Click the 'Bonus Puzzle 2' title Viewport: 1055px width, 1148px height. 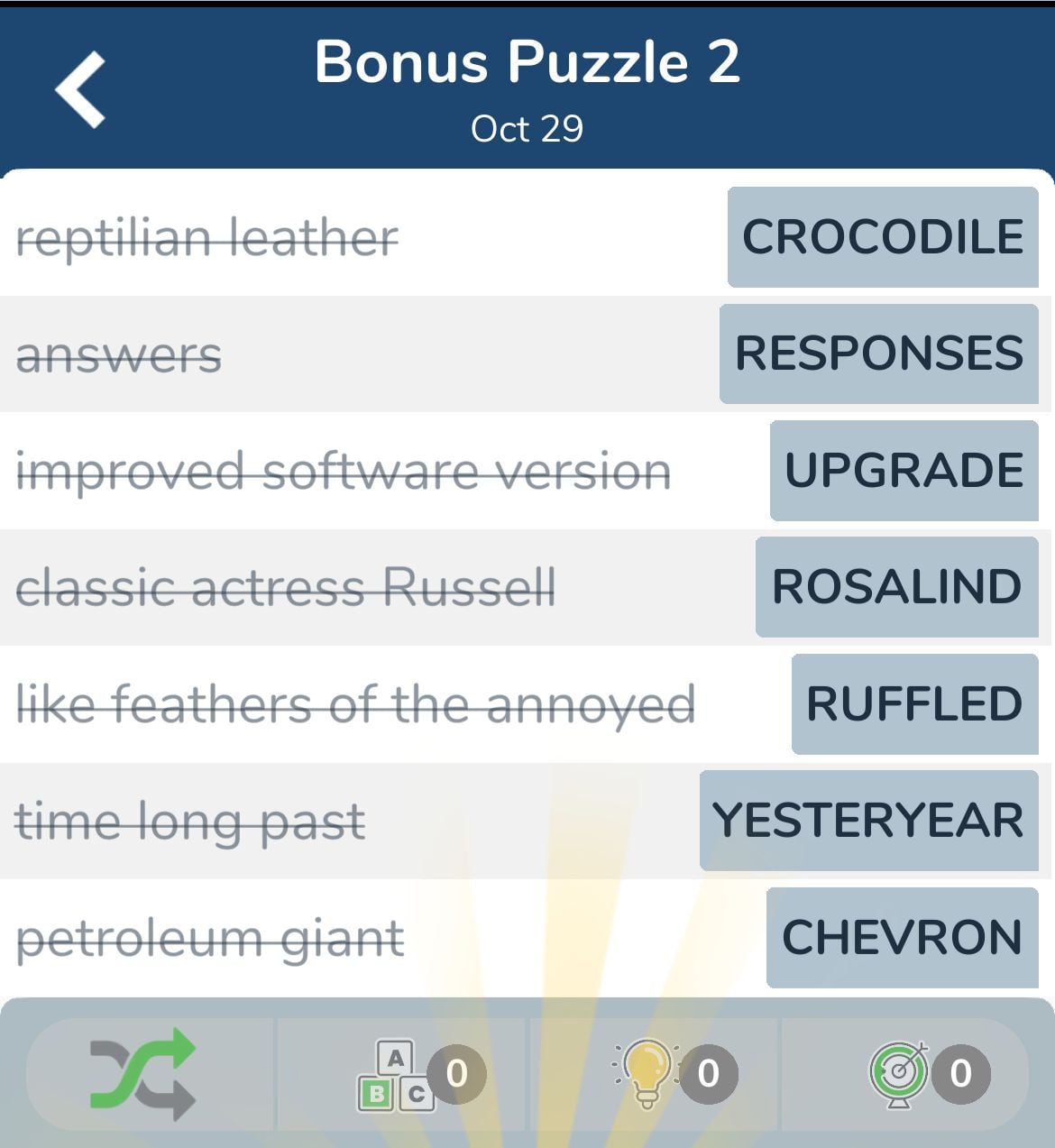point(527,61)
